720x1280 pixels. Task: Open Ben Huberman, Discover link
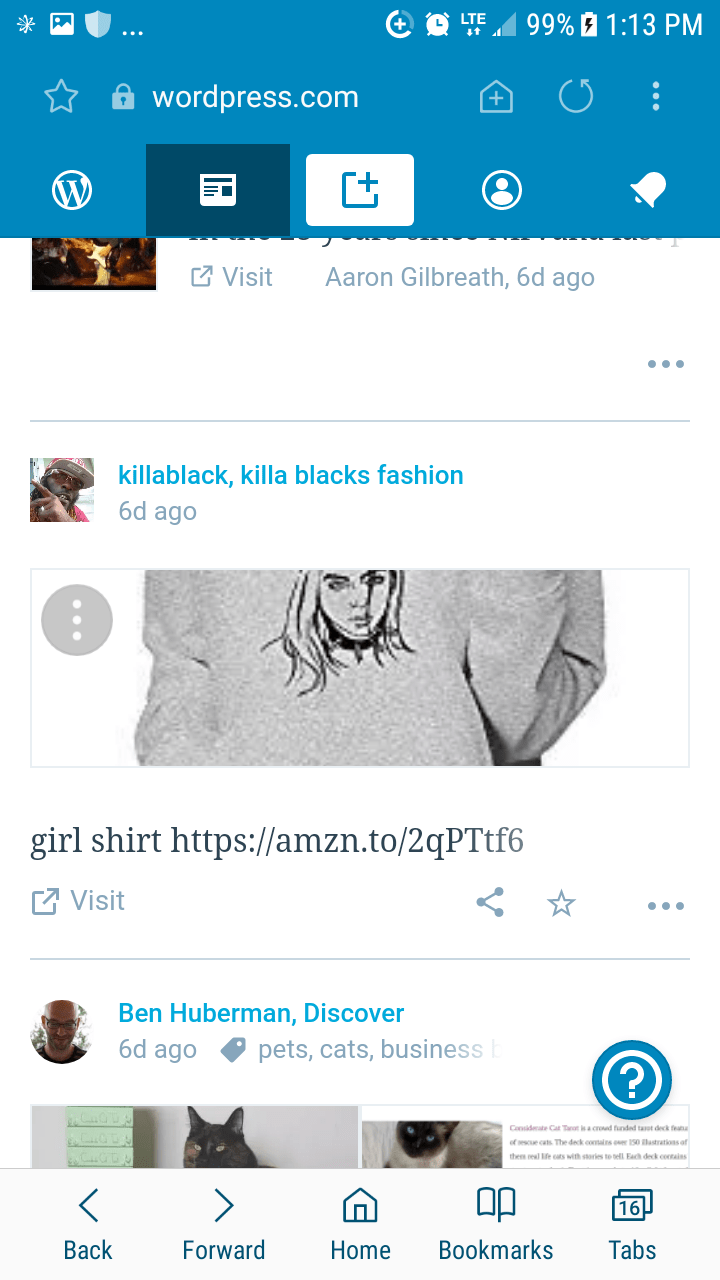tap(261, 1013)
